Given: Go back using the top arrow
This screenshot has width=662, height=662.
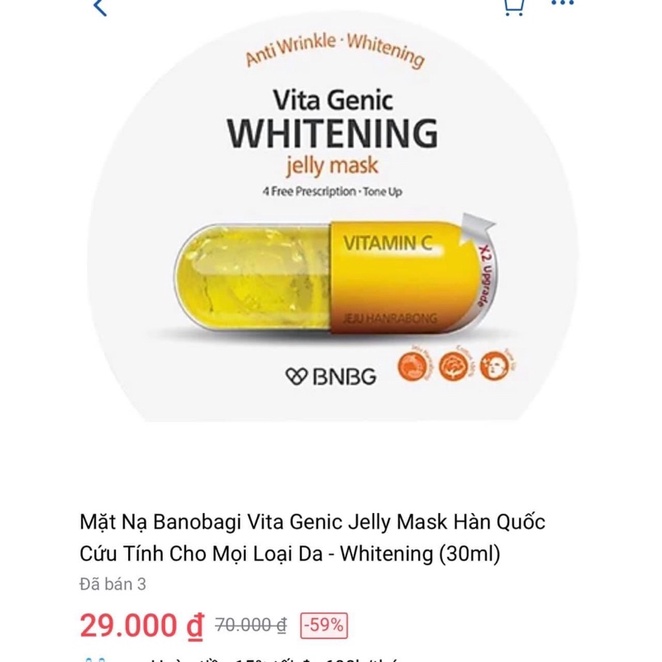Looking at the screenshot, I should 99,8.
